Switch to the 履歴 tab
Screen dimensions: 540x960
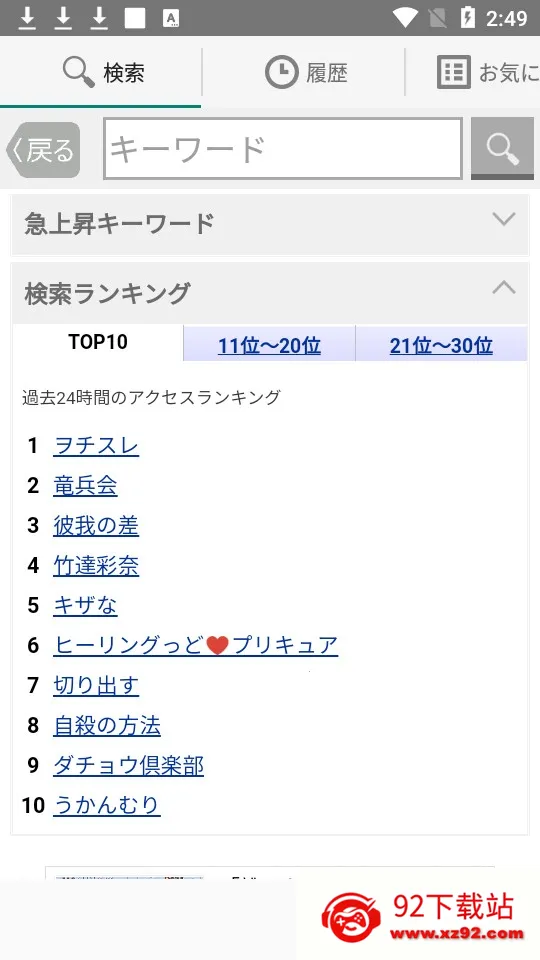click(304, 72)
